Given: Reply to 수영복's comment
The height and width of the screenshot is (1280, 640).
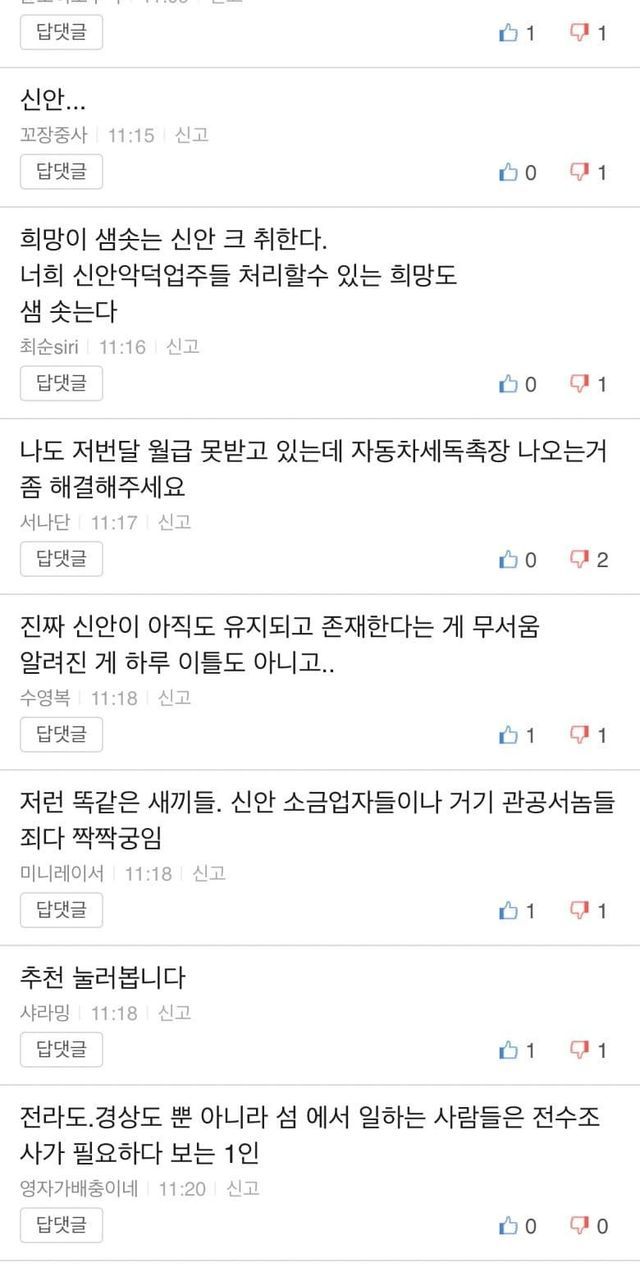Looking at the screenshot, I should click(x=61, y=735).
